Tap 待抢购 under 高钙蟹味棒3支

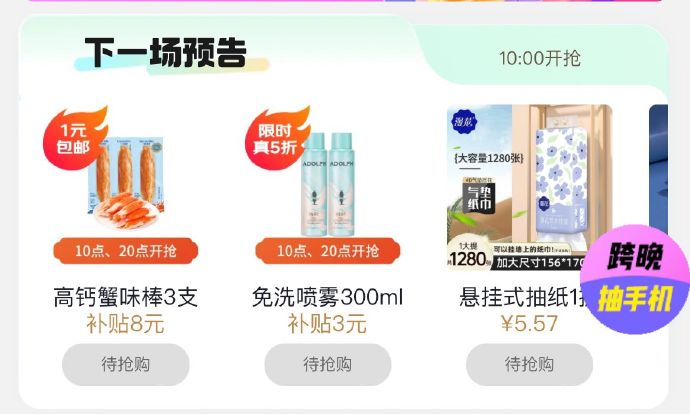click(125, 364)
